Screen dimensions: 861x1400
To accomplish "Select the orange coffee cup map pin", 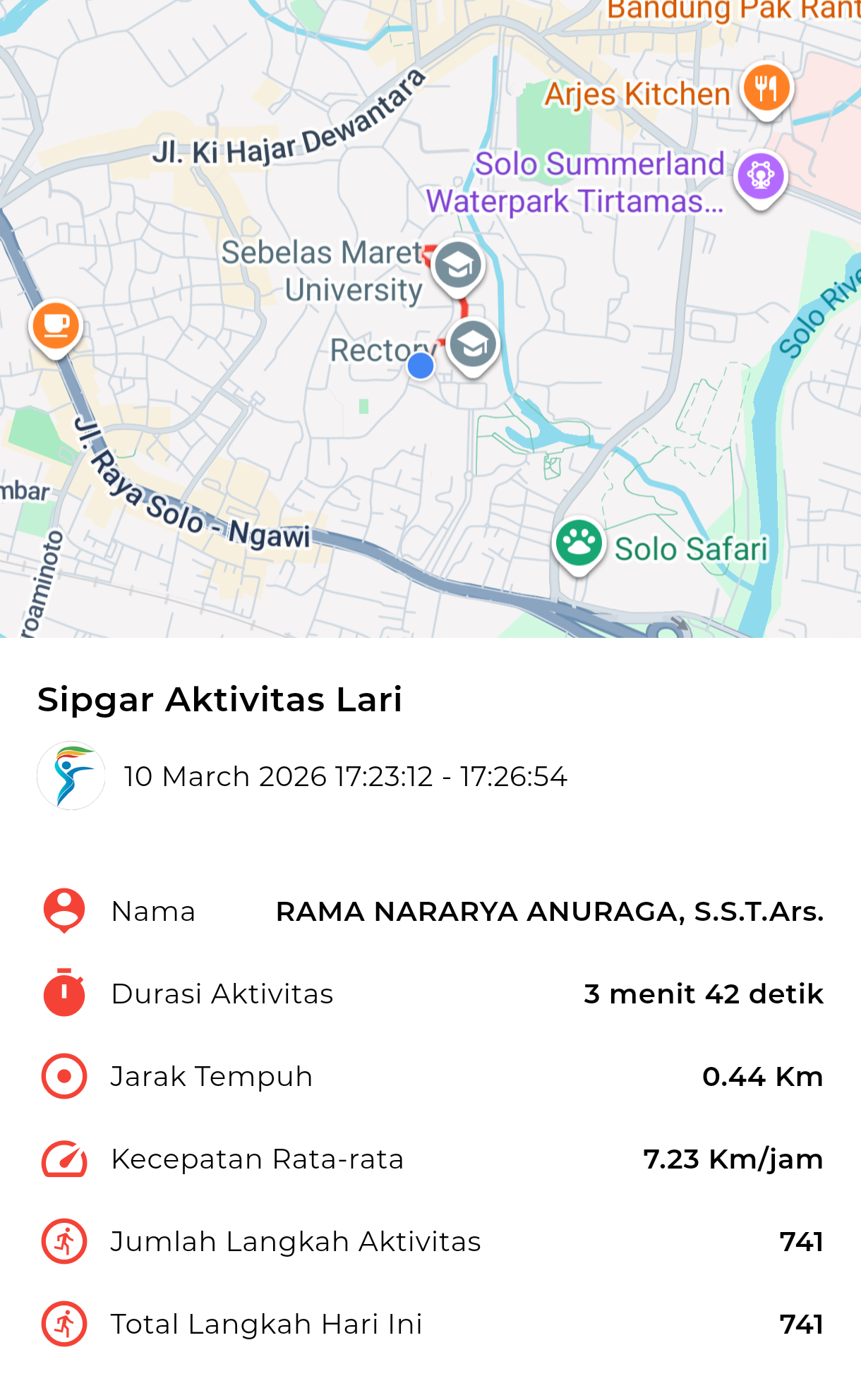I will 56,326.
